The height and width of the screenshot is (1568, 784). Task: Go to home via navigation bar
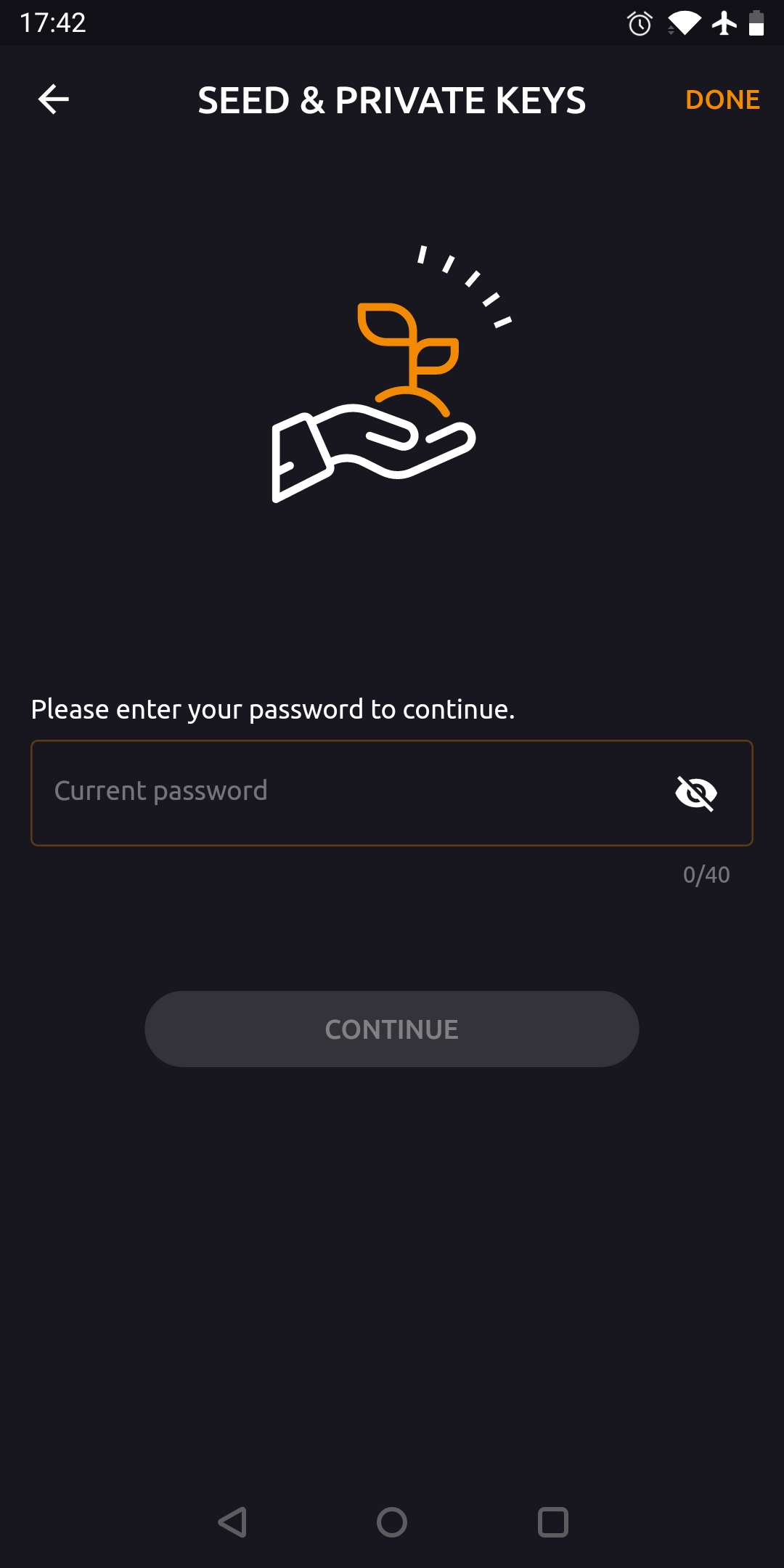[392, 1522]
